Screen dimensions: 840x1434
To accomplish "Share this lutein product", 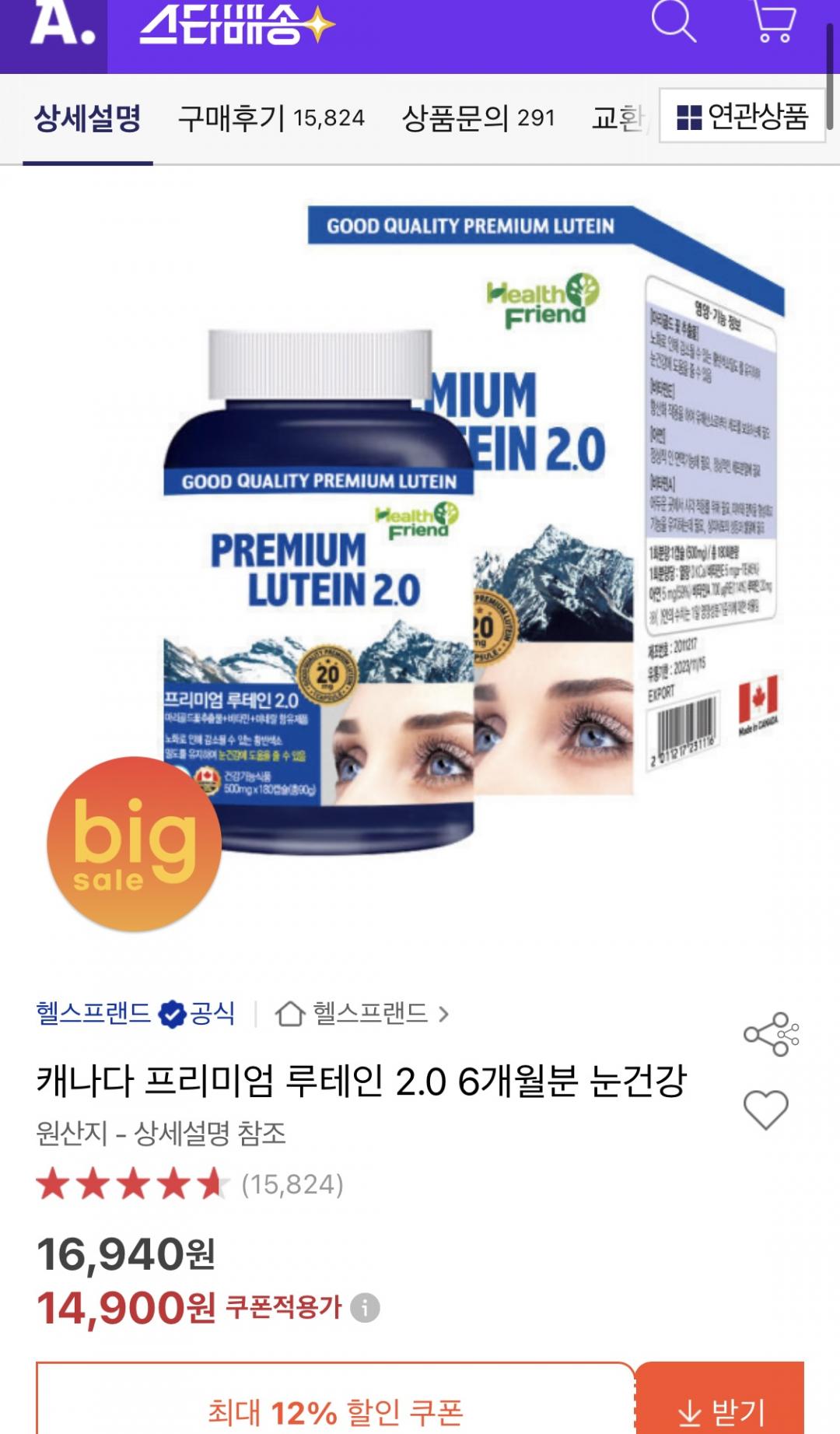I will pos(771,1034).
